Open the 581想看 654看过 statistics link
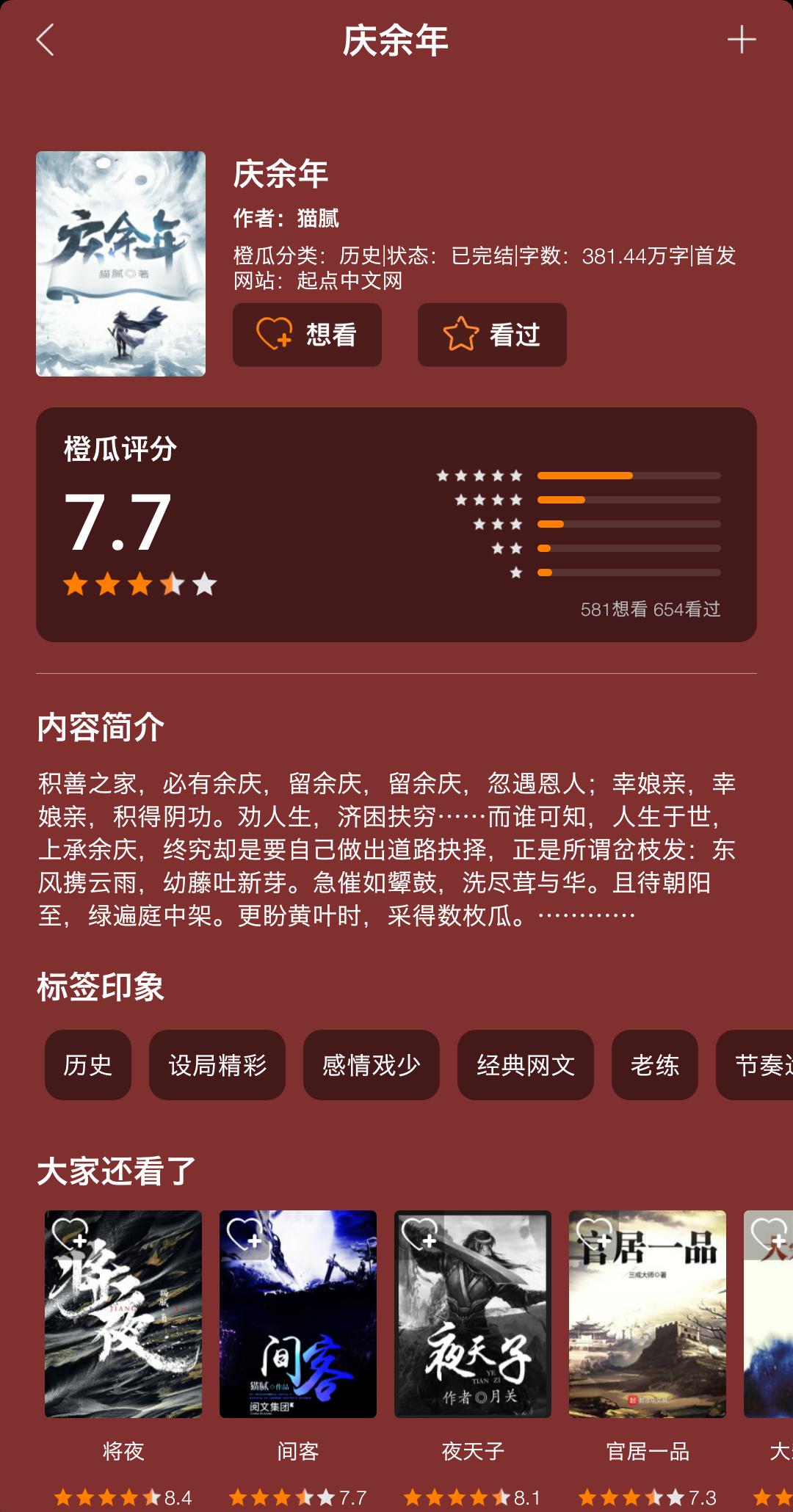Viewport: 793px width, 1512px height. coord(649,608)
